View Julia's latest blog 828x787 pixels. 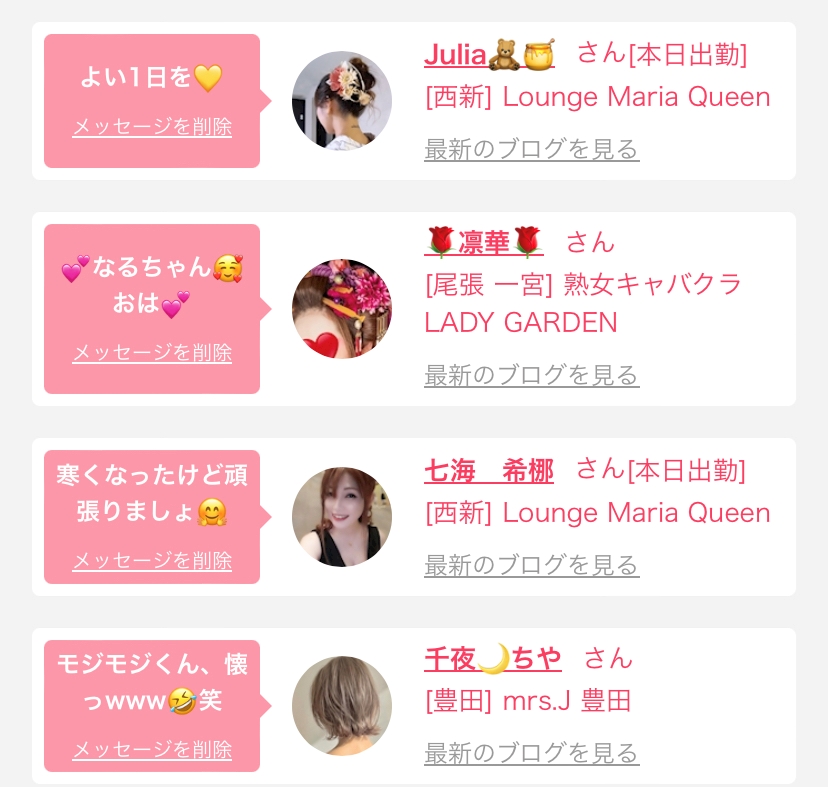pos(531,150)
